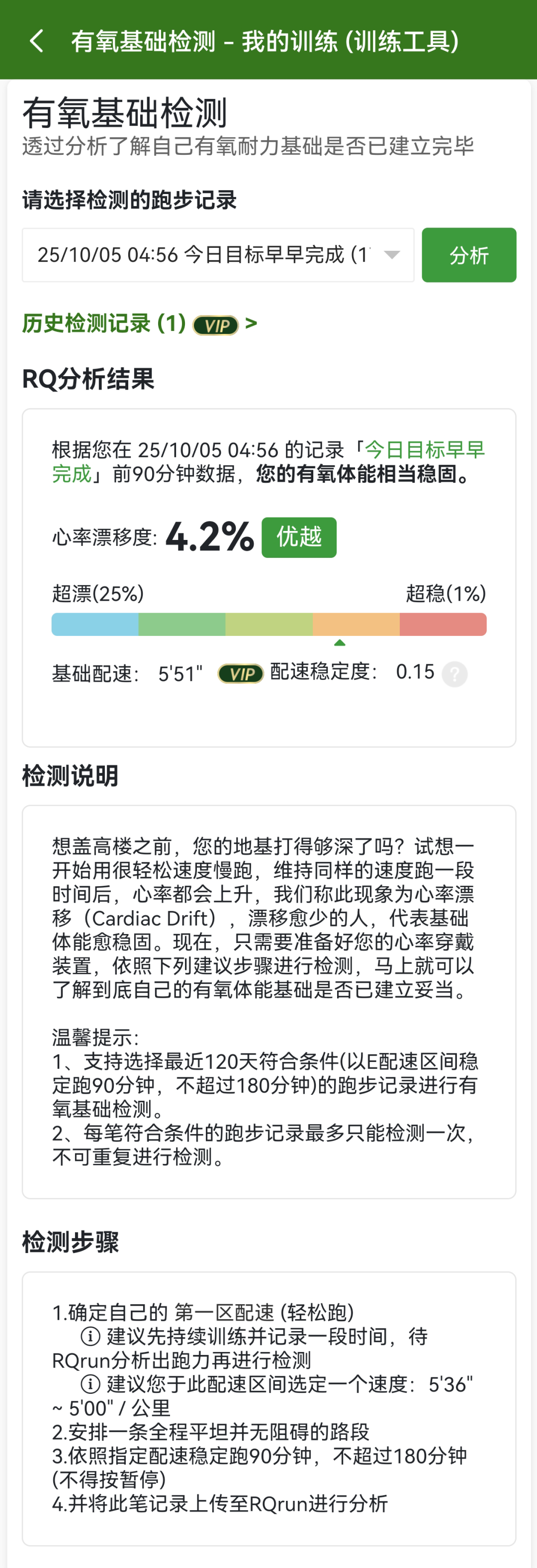The height and width of the screenshot is (1568, 537).
Task: Open the 今日目标早早完成 record link
Action: coord(424,450)
